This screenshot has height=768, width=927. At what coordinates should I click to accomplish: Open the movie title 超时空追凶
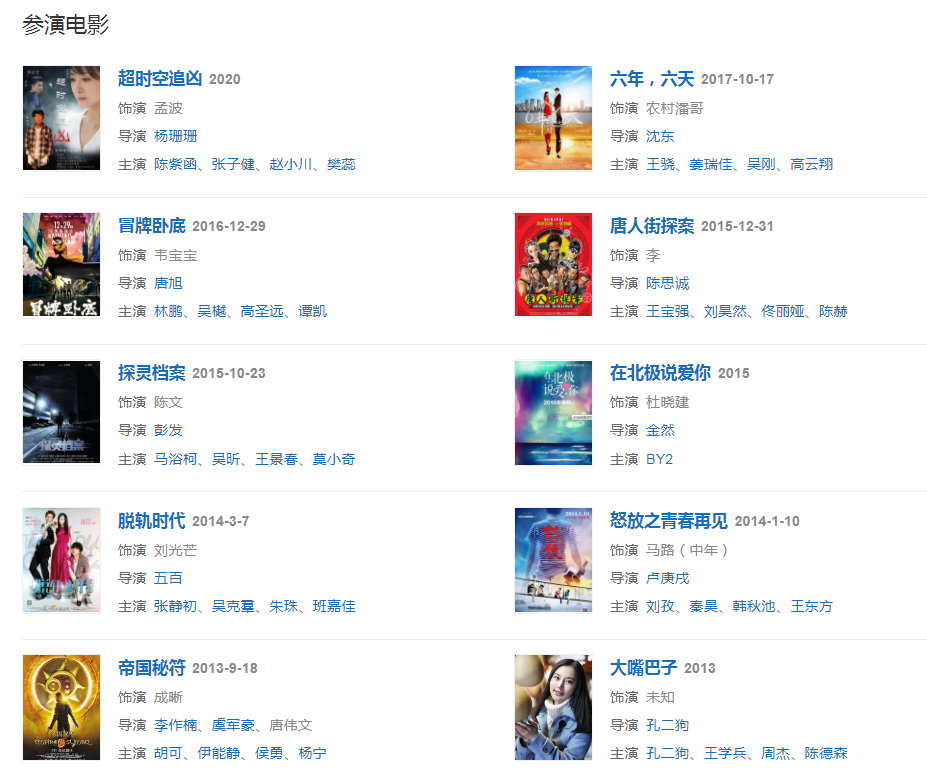point(160,79)
